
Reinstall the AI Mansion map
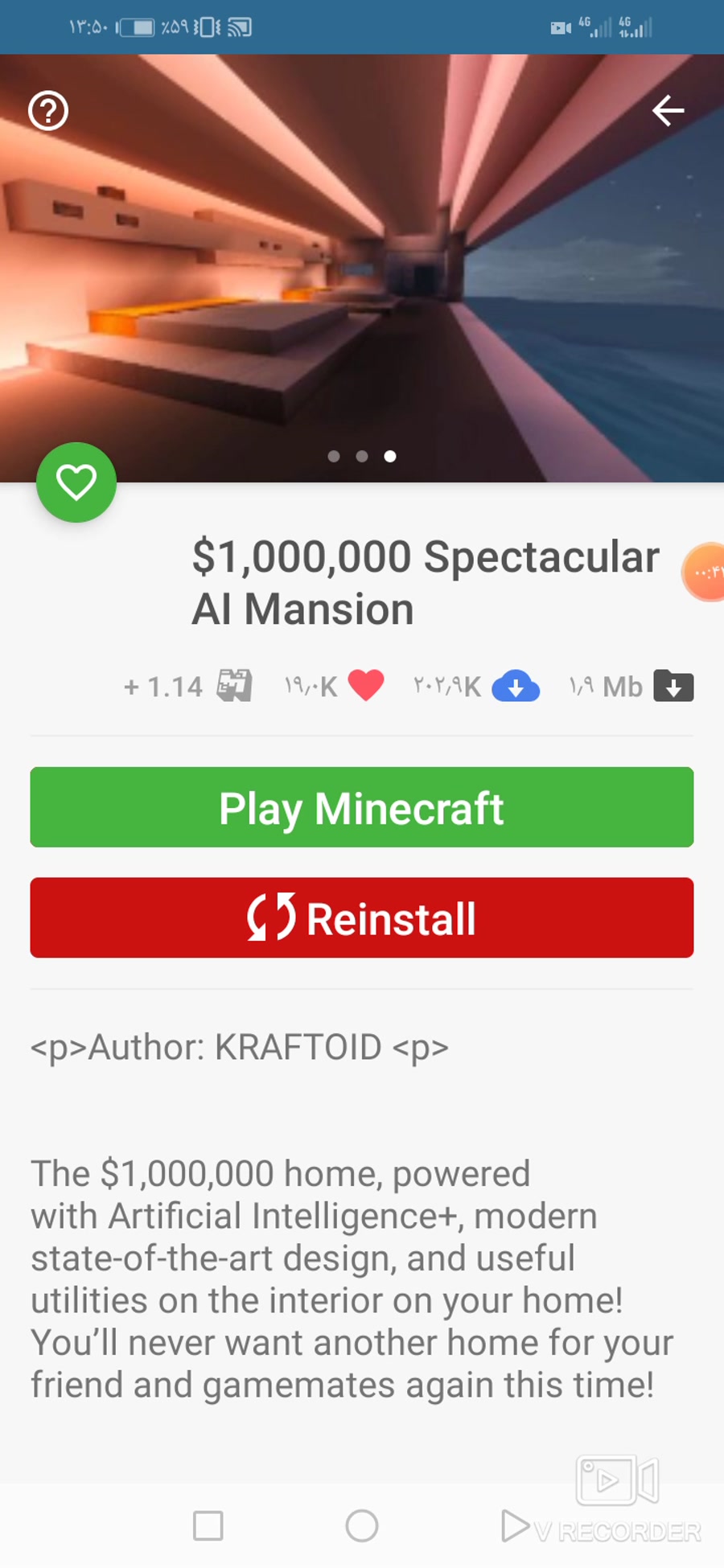tap(362, 917)
